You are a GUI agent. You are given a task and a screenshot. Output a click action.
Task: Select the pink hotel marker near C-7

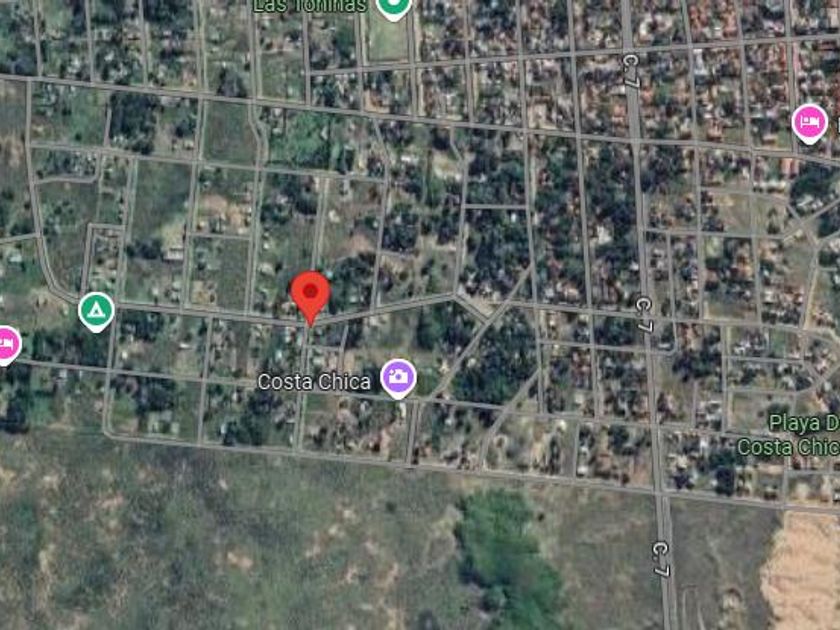click(x=809, y=123)
